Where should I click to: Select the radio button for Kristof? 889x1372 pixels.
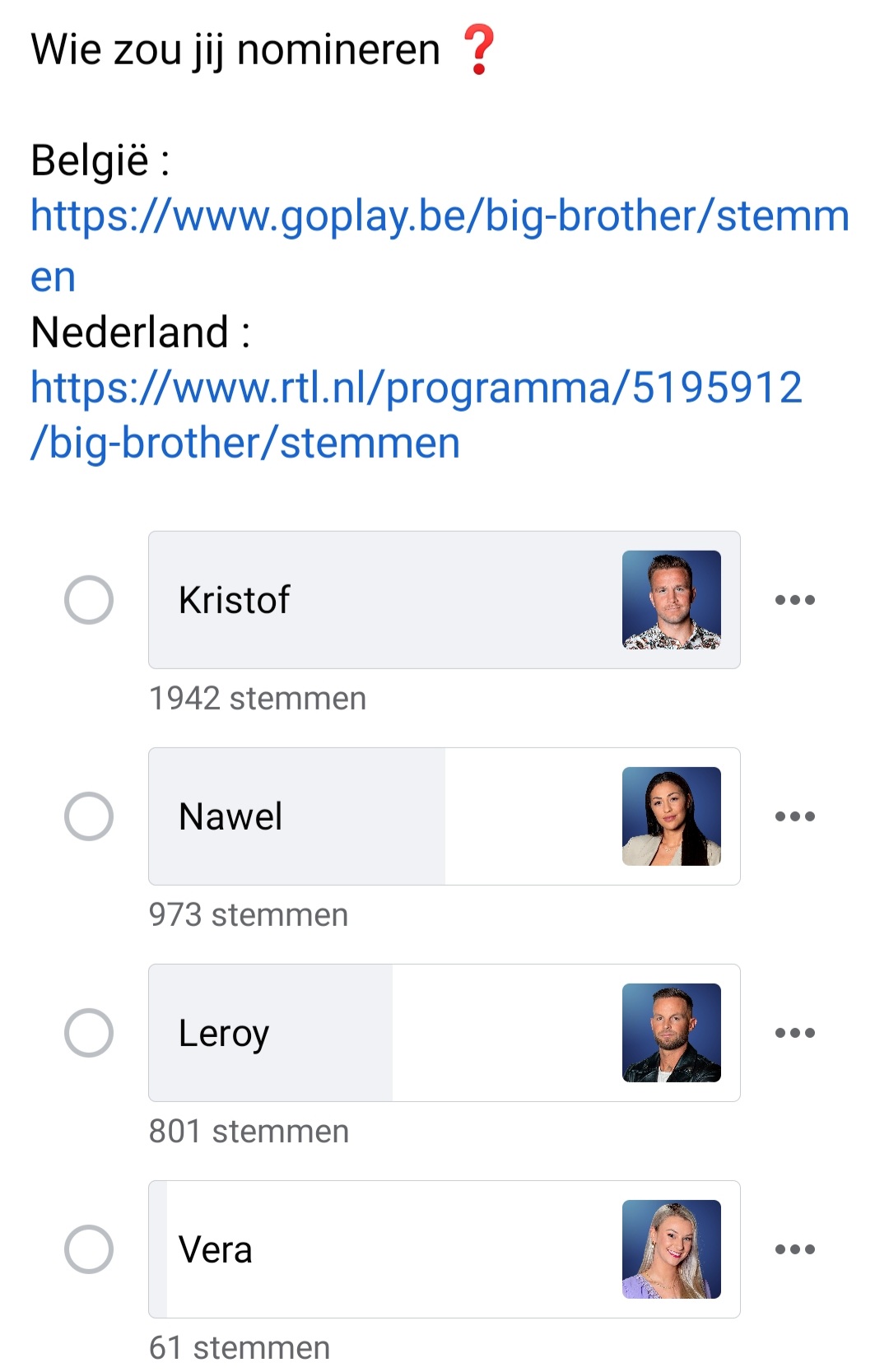point(89,600)
